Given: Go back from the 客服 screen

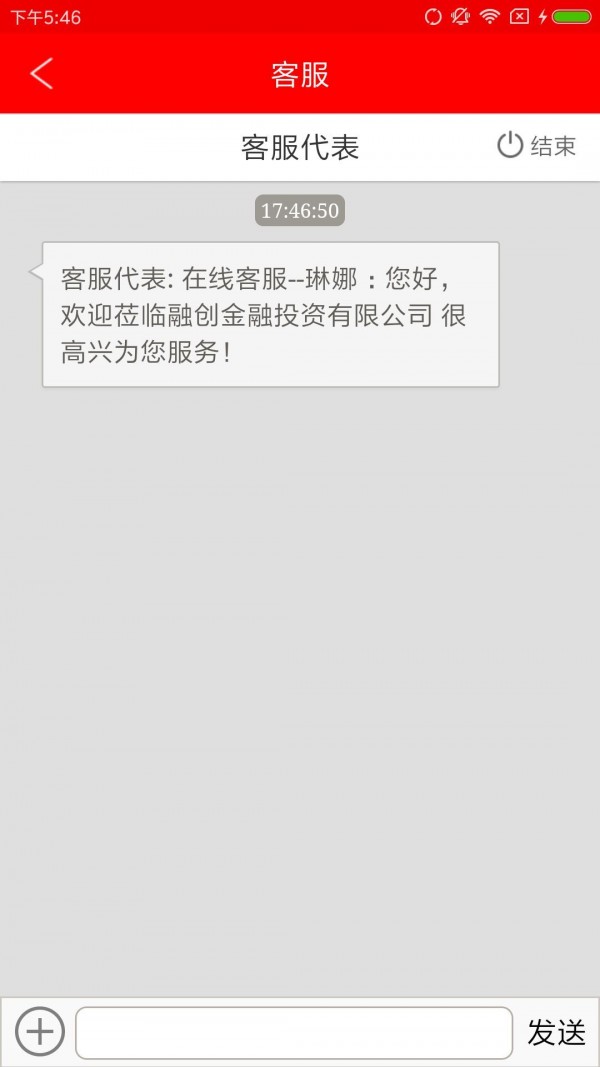Looking at the screenshot, I should tap(41, 73).
